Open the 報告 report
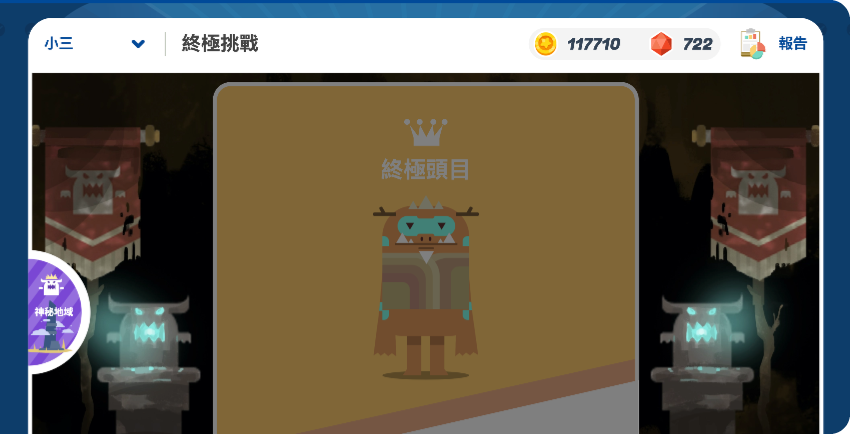 click(774, 44)
